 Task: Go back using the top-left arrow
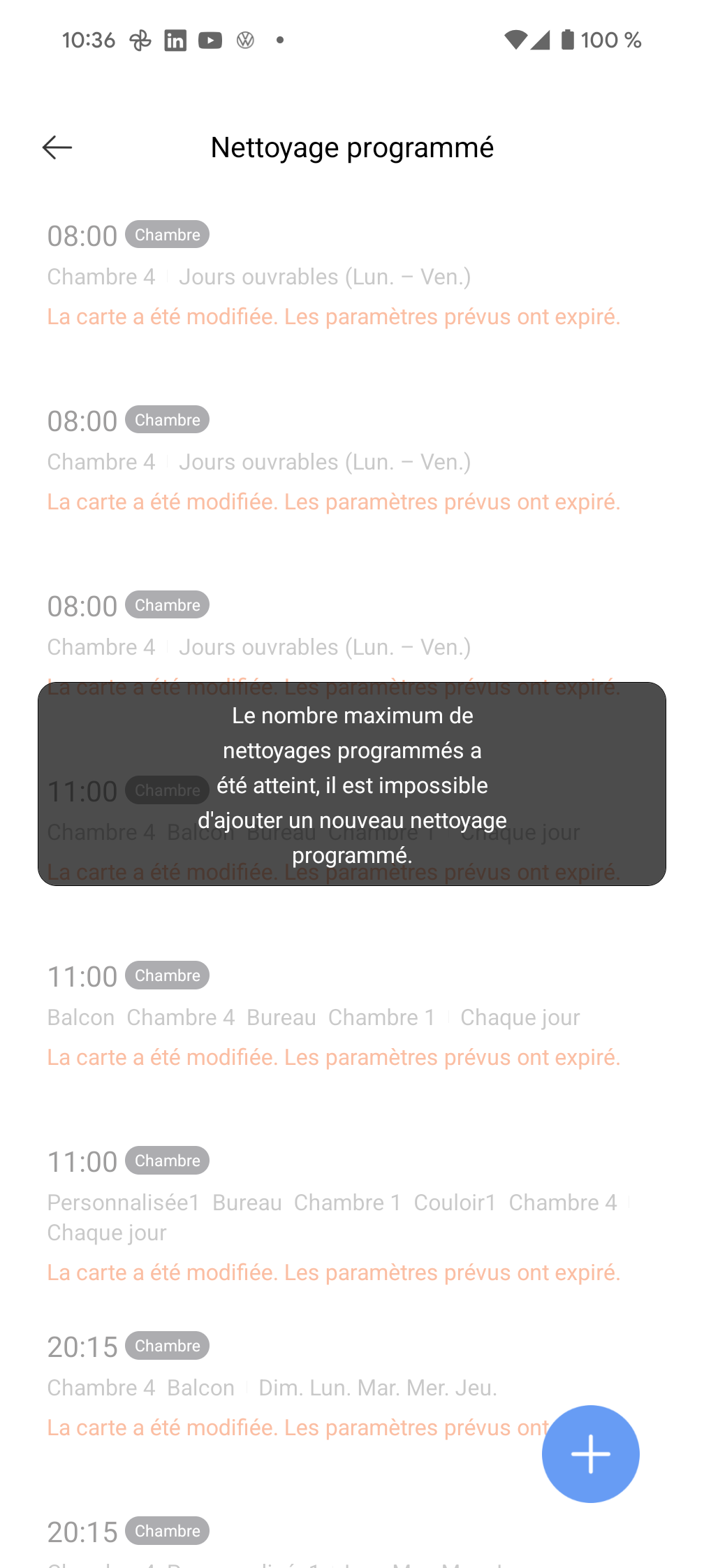(57, 147)
